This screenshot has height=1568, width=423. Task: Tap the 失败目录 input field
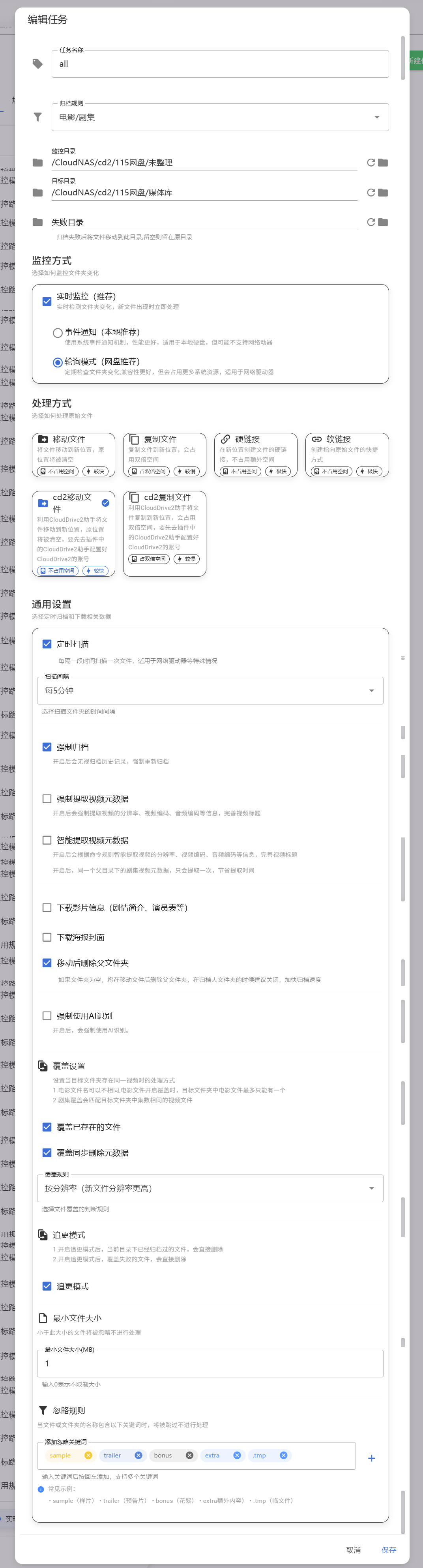point(204,222)
